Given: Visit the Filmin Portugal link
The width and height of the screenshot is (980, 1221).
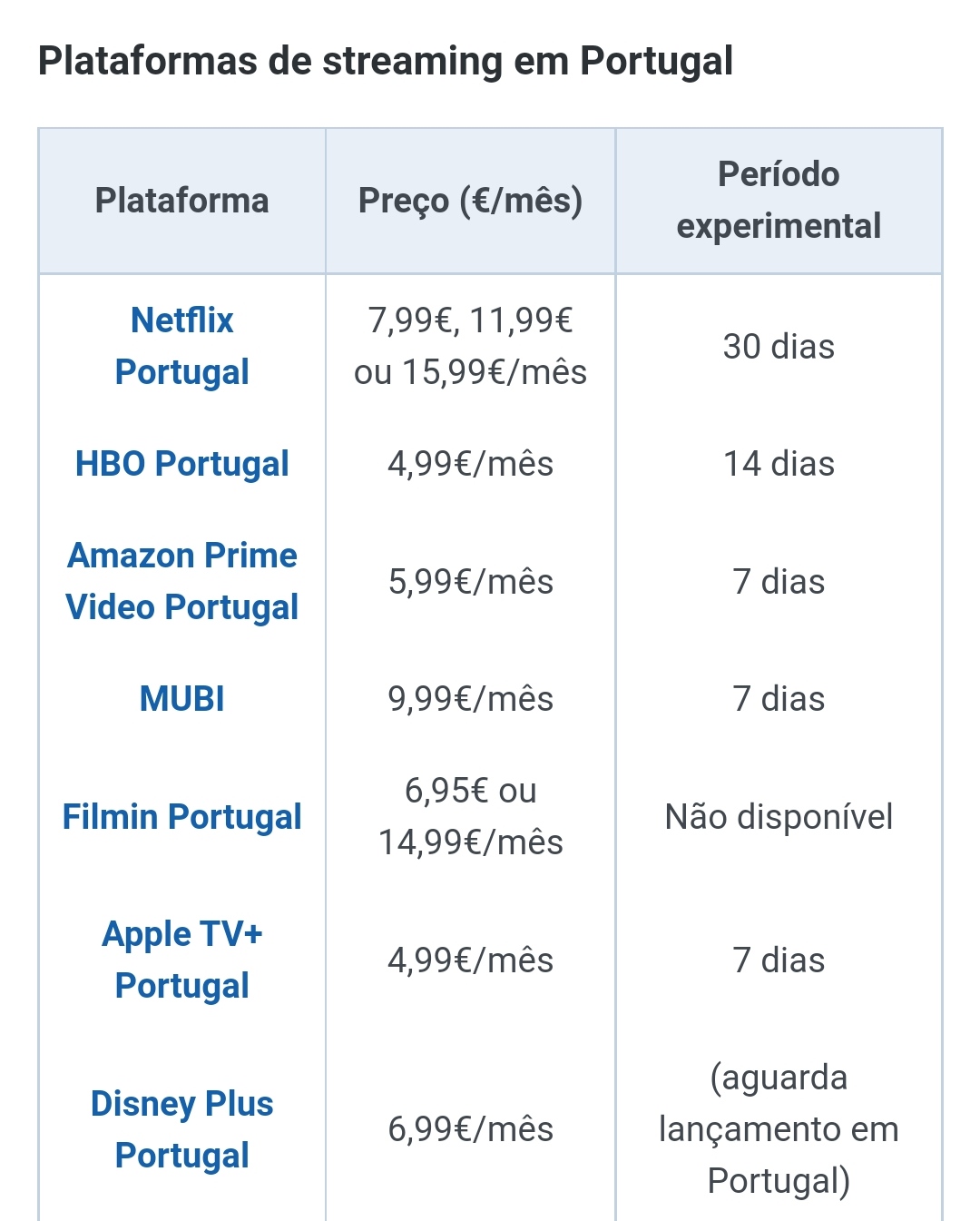Looking at the screenshot, I should point(181,817).
